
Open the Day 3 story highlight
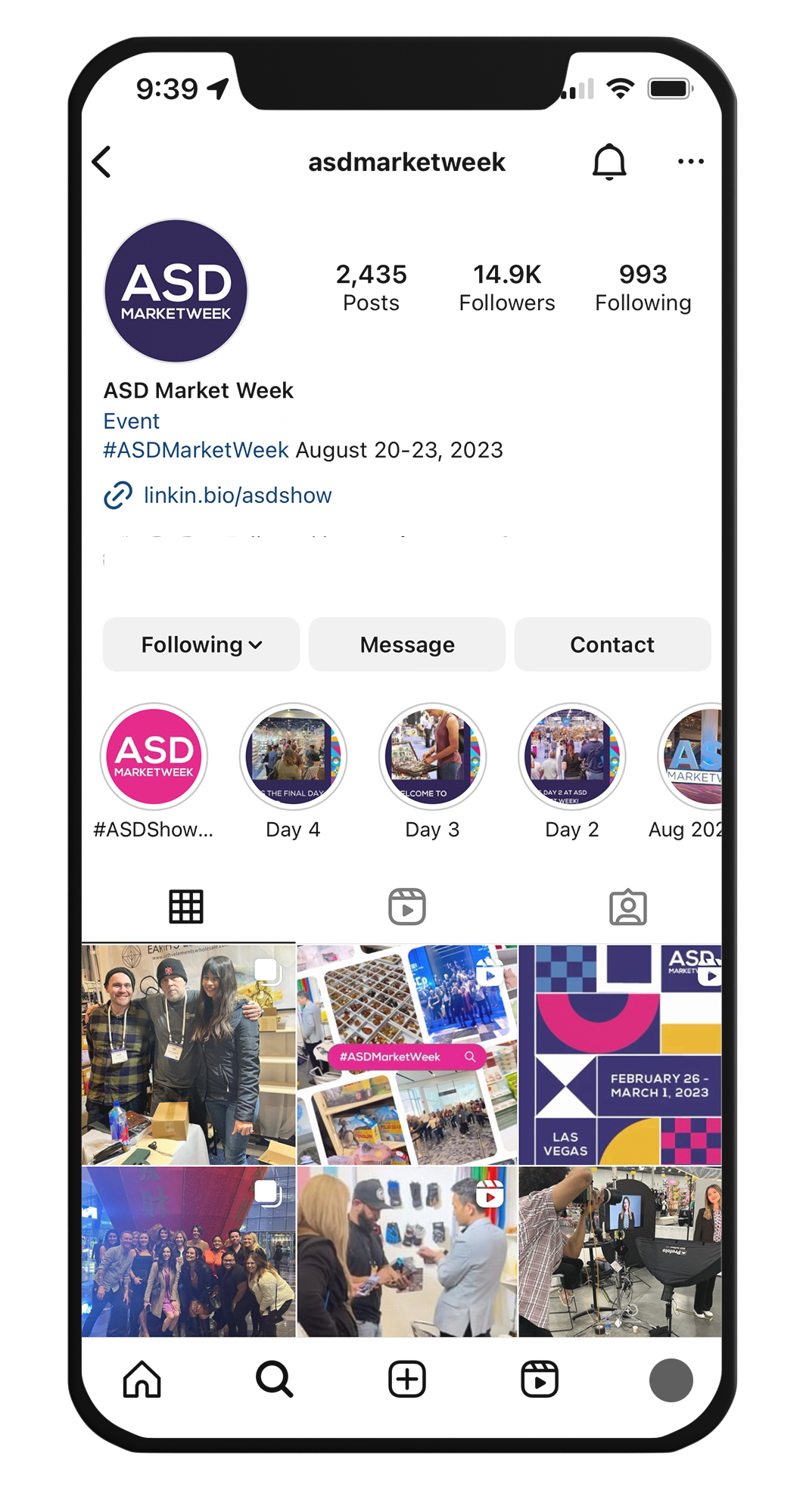click(x=432, y=757)
